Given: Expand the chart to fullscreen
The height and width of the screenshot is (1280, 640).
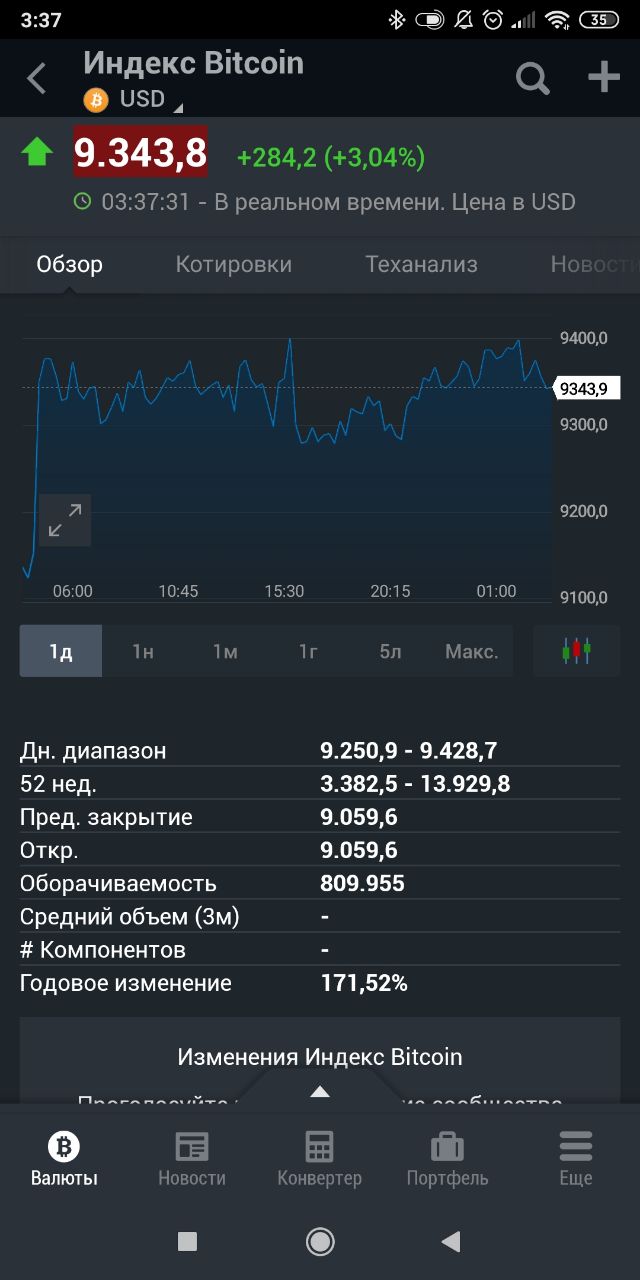Looking at the screenshot, I should click(x=65, y=520).
